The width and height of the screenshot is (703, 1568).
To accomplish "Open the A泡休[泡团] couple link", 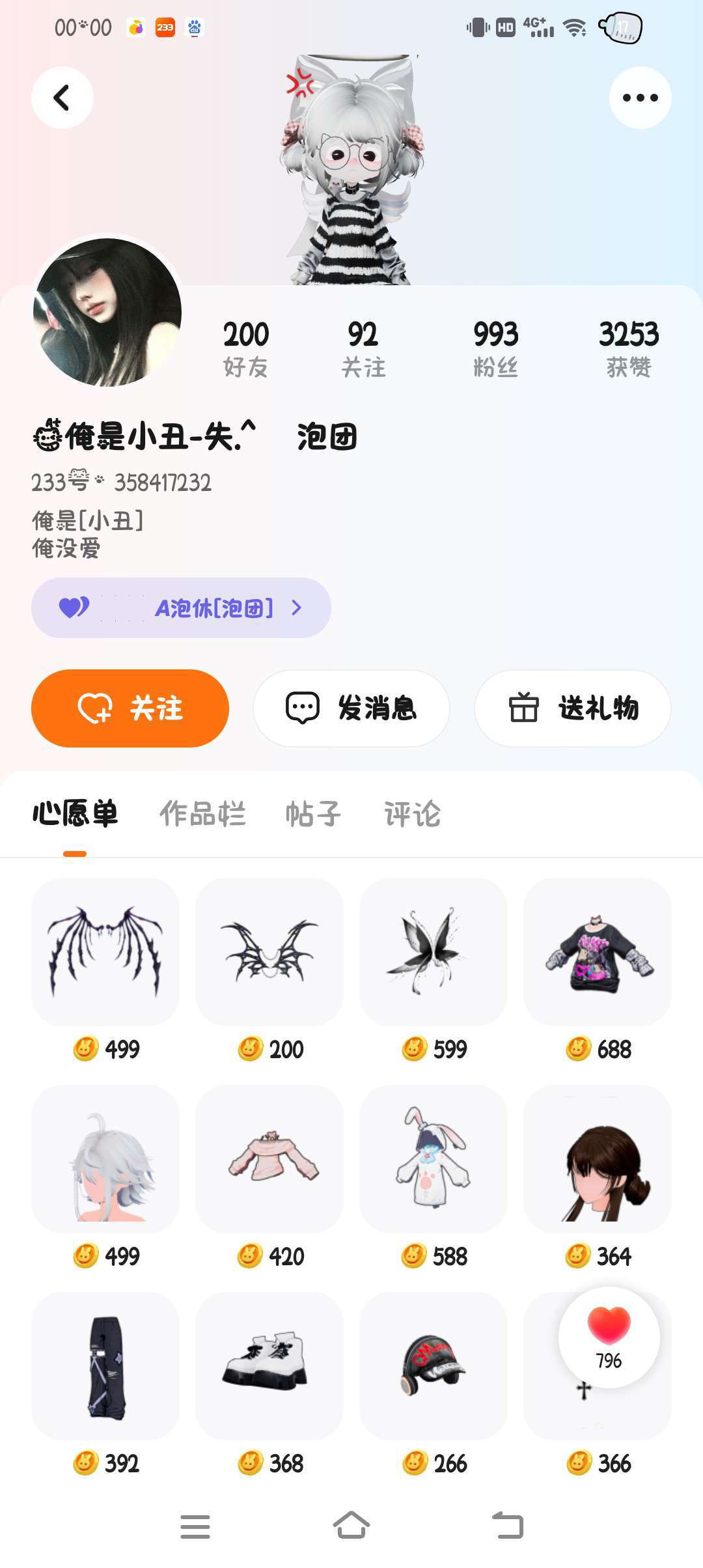I will coord(181,608).
